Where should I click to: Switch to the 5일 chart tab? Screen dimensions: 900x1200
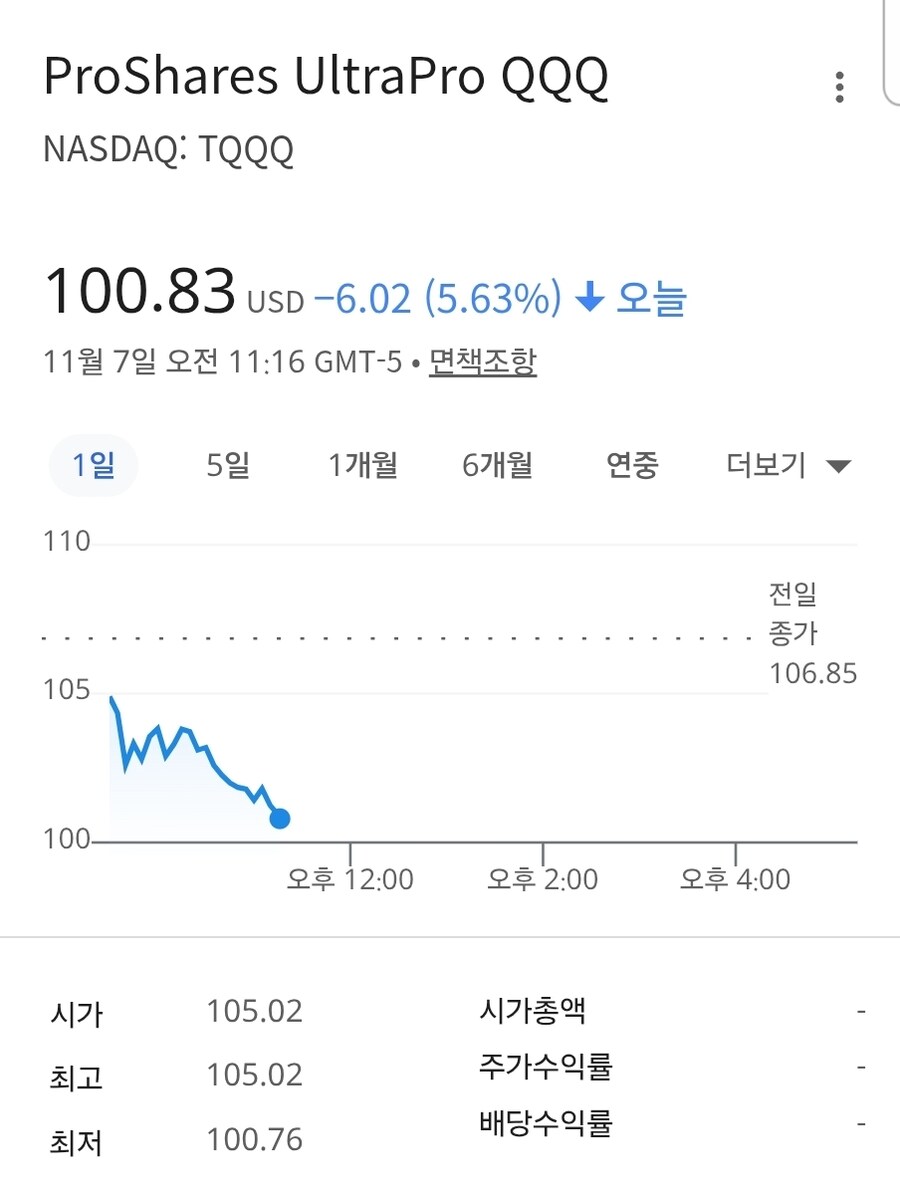coord(227,465)
